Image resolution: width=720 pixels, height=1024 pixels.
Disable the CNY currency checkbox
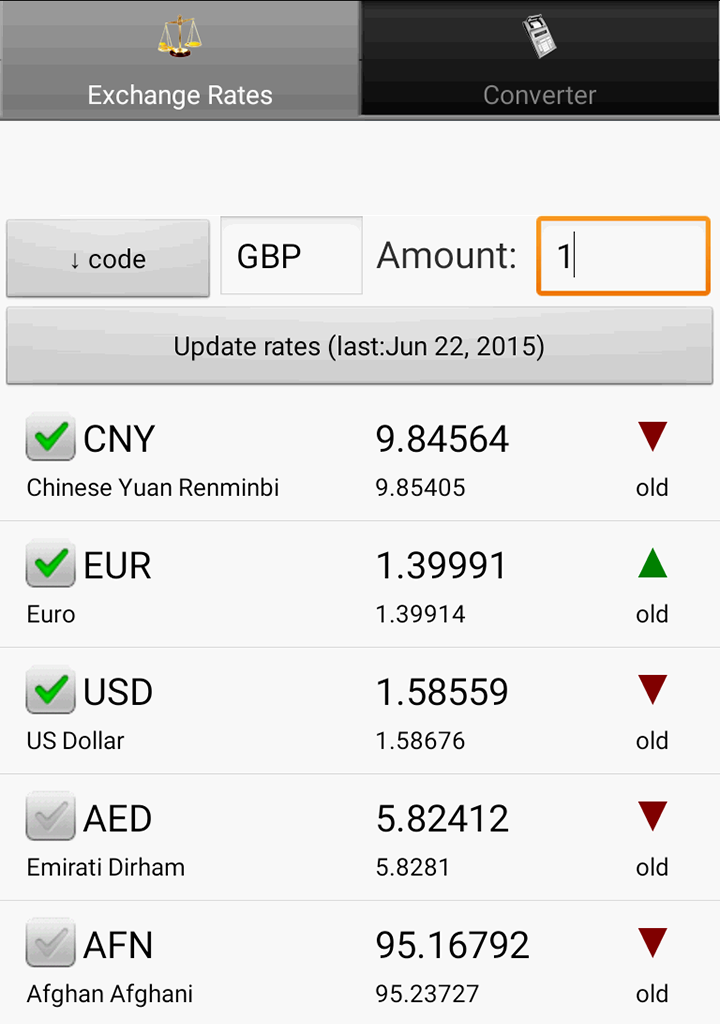(x=50, y=437)
